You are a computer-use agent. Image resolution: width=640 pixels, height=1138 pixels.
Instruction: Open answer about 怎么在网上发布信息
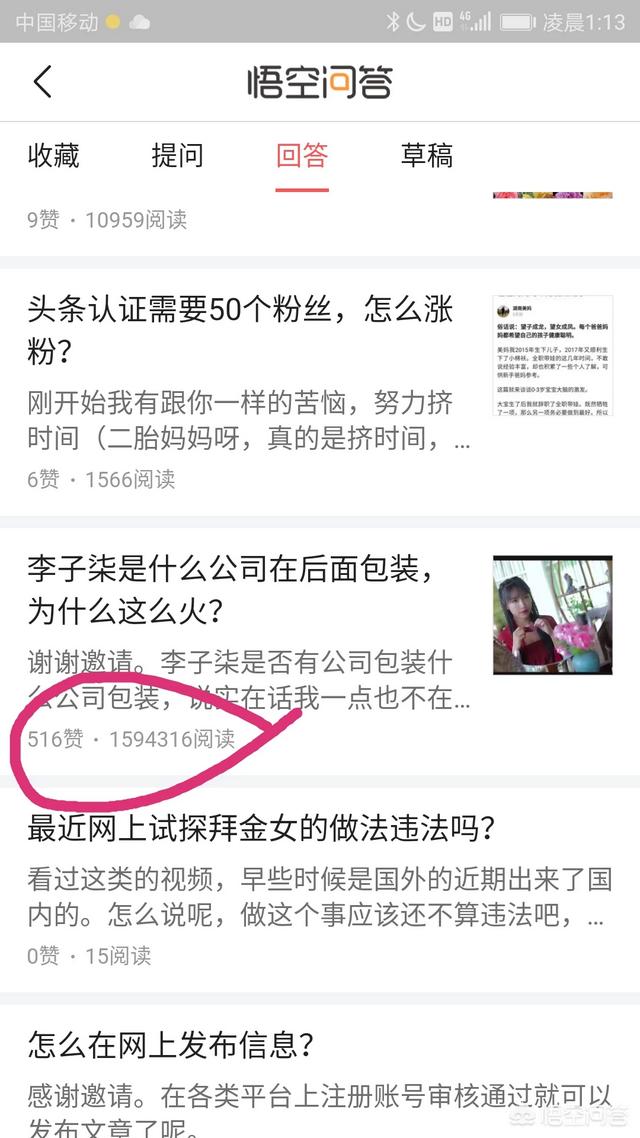172,1045
